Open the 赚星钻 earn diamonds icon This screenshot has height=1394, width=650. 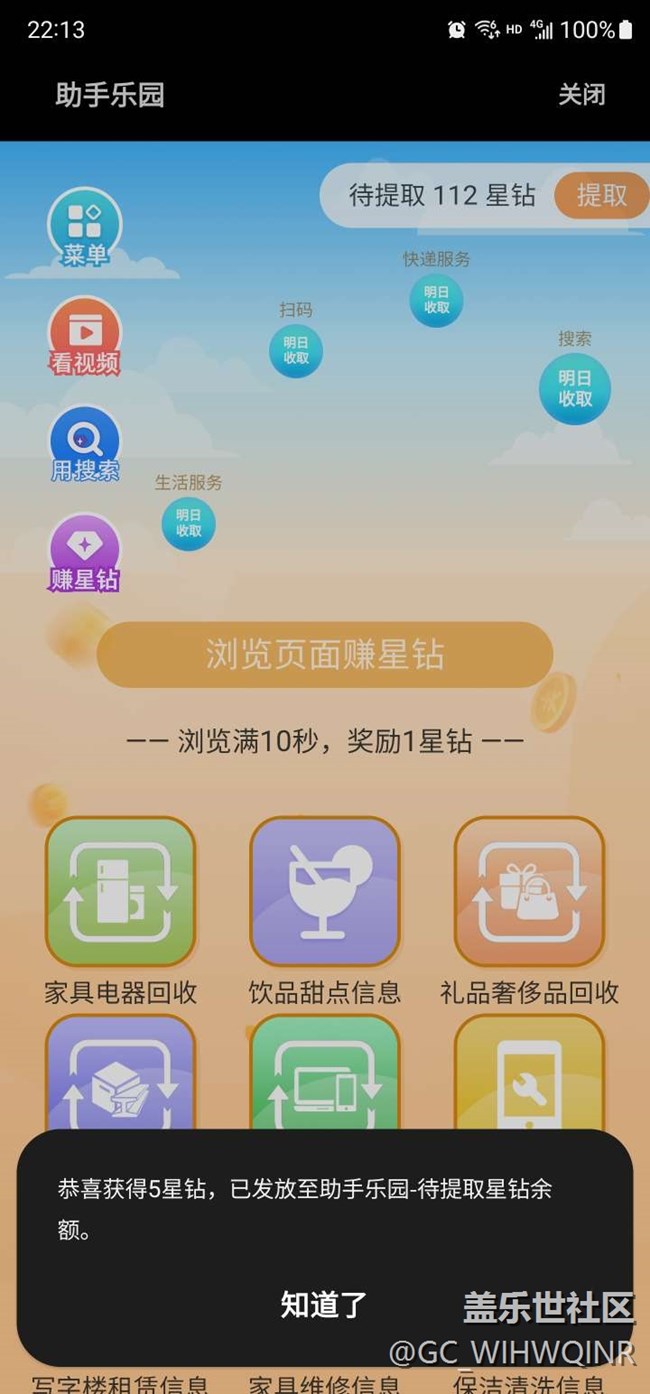pos(85,552)
